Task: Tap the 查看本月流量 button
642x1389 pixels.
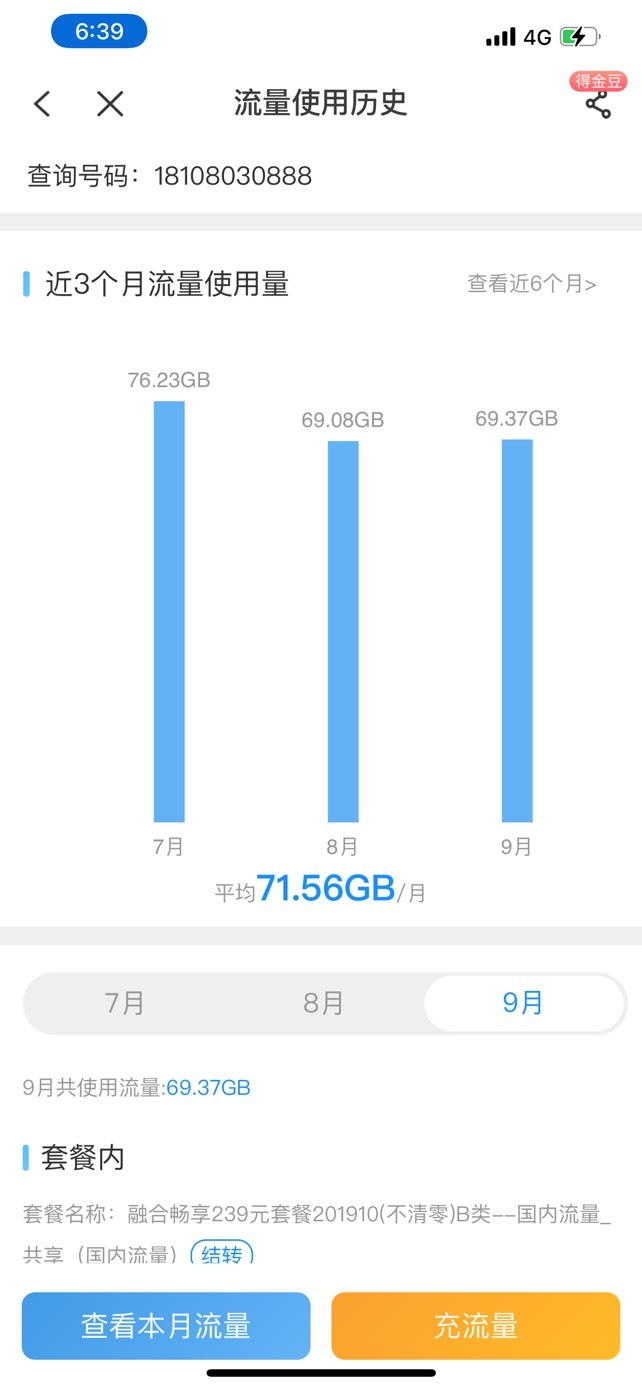Action: coord(166,1326)
